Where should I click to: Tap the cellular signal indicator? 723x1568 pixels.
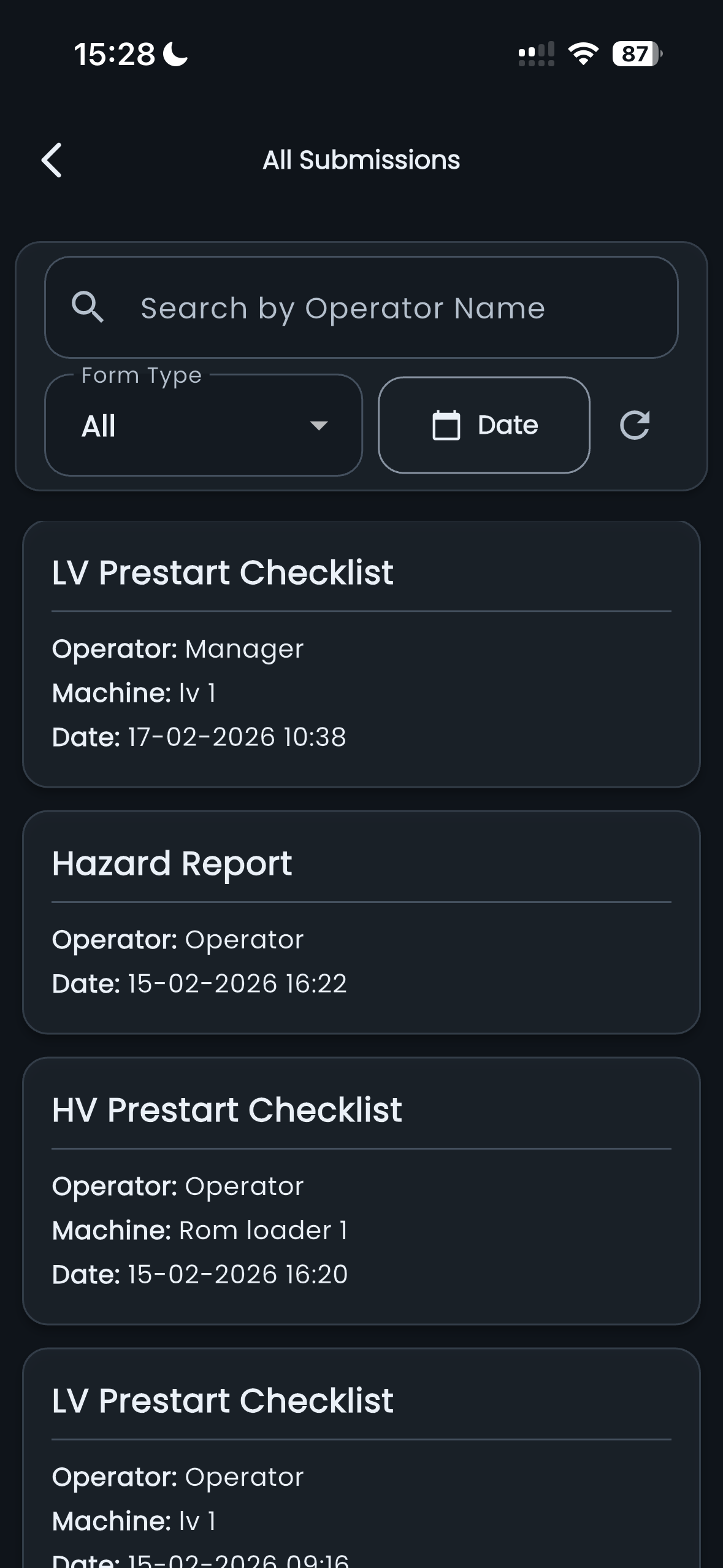tap(536, 54)
